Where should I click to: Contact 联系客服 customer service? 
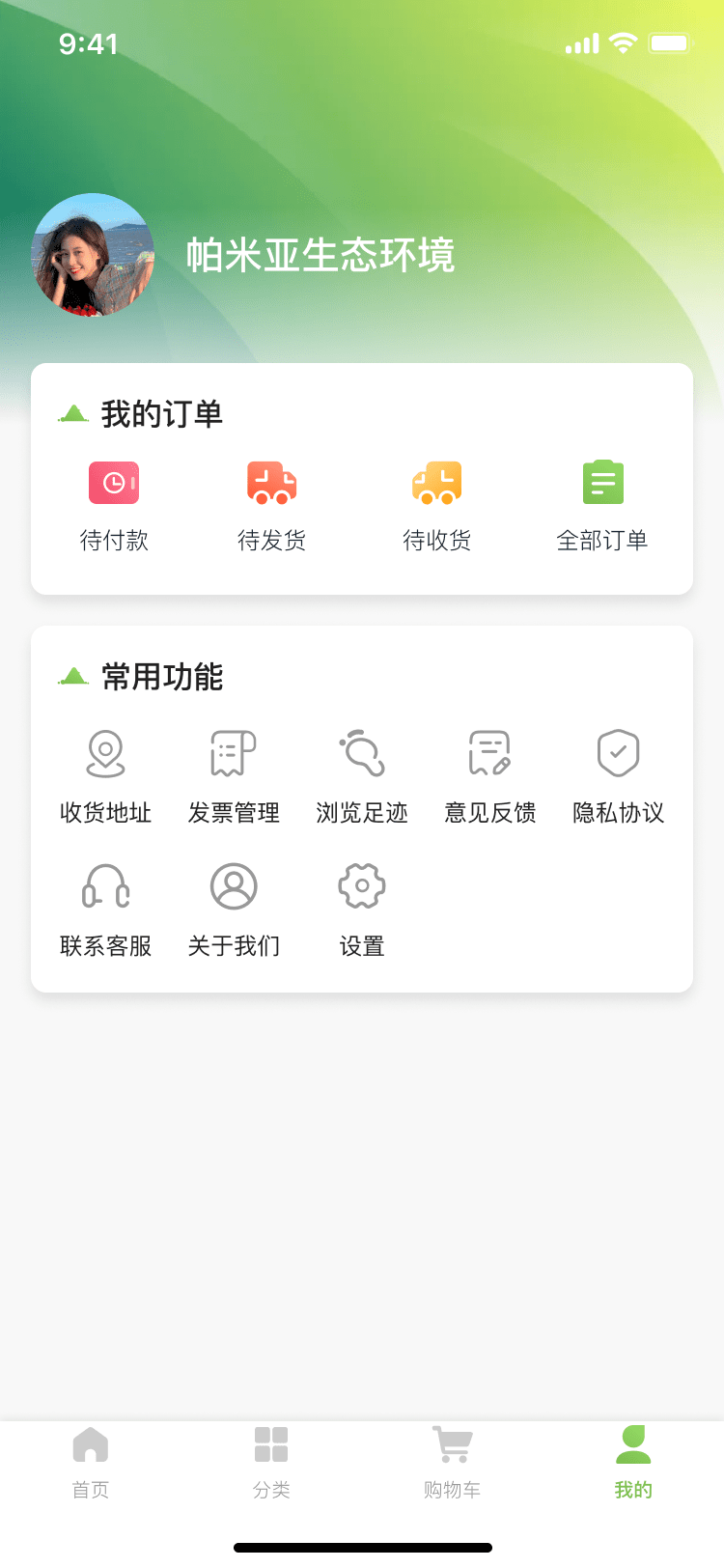pyautogui.click(x=106, y=909)
